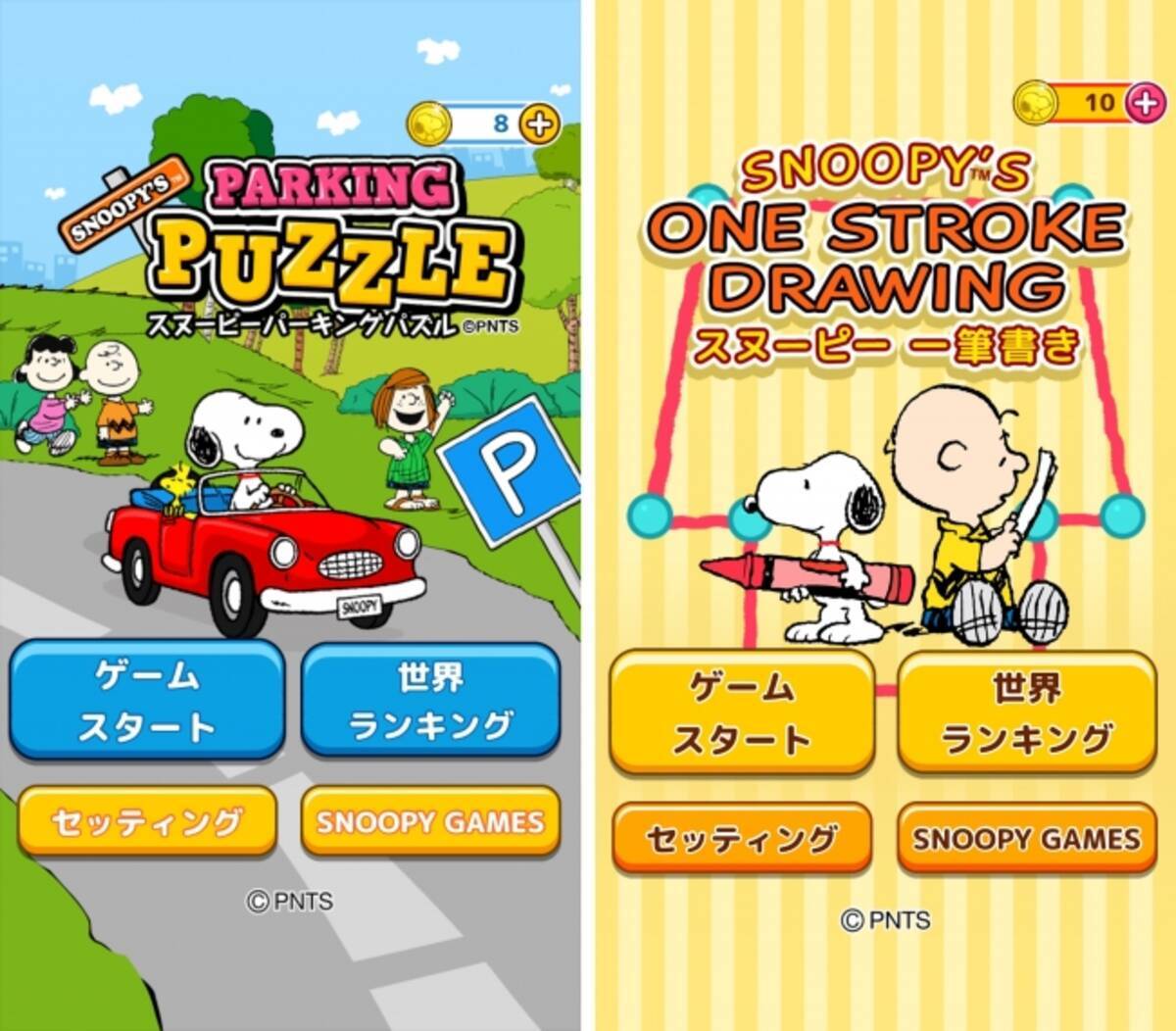Add coins with One Stroke Drawing's pink plus
This screenshot has width=1176, height=1031.
(1145, 102)
